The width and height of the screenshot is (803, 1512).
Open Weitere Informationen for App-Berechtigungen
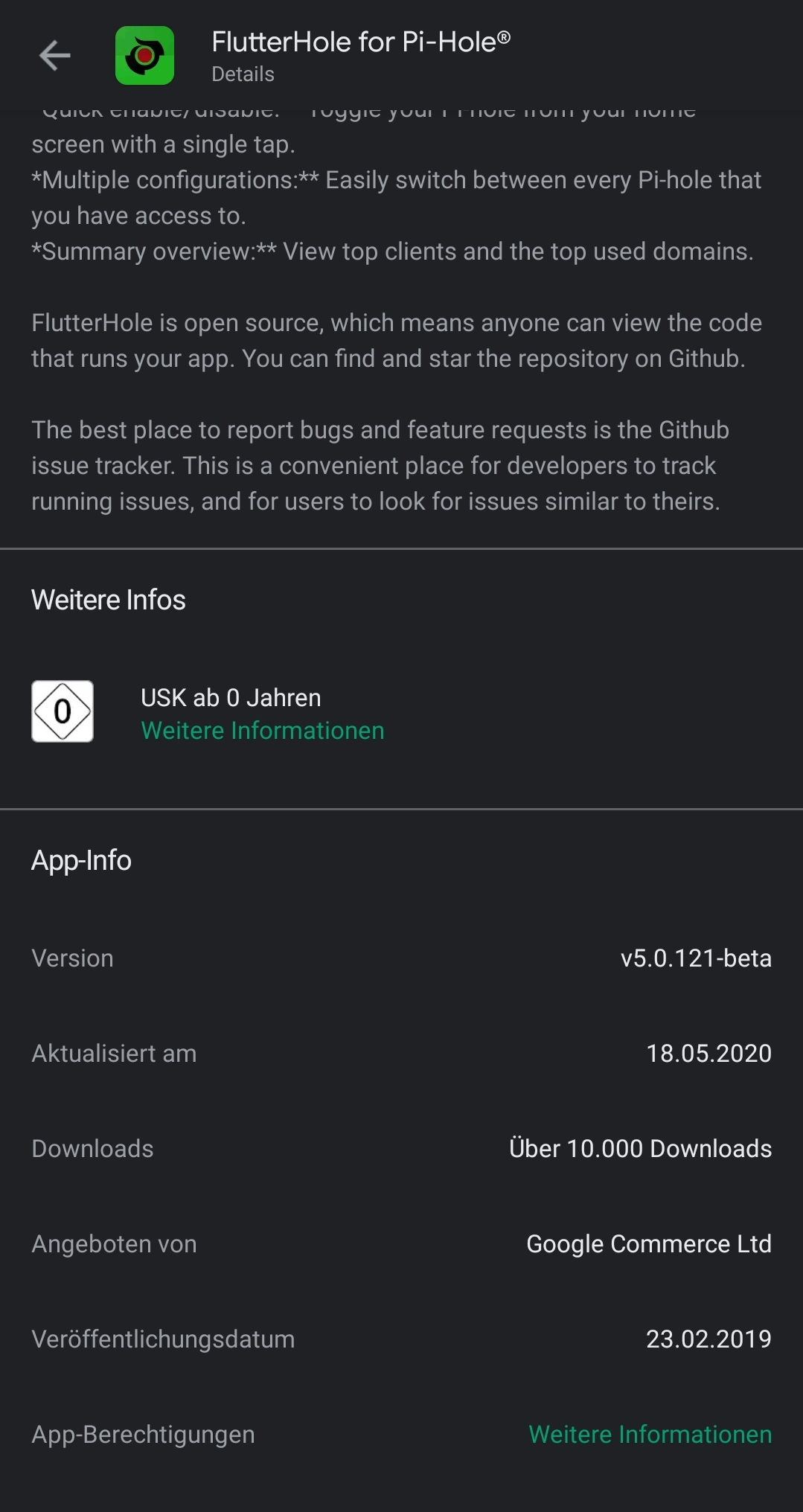[x=650, y=1434]
